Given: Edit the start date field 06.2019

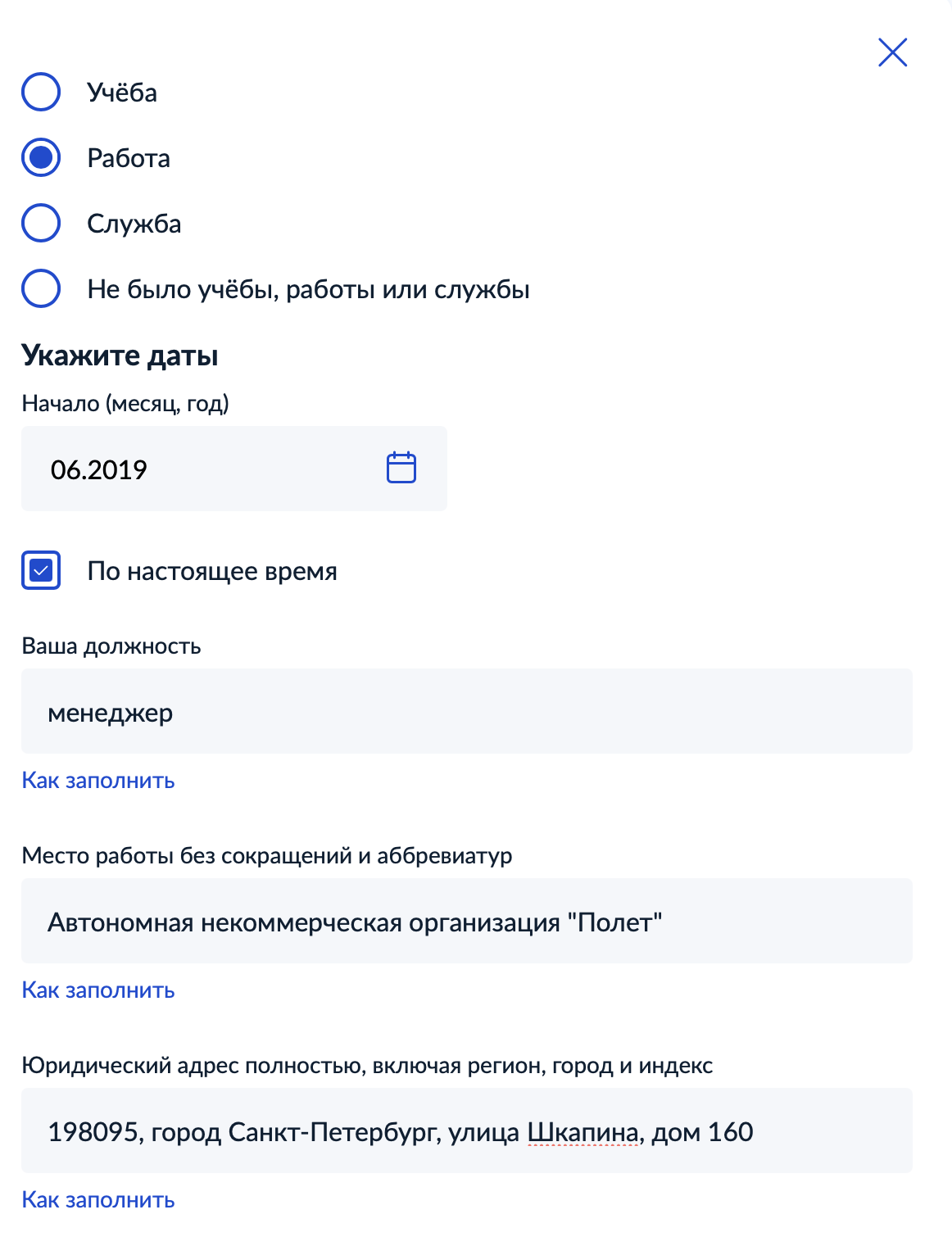Looking at the screenshot, I should [x=234, y=469].
